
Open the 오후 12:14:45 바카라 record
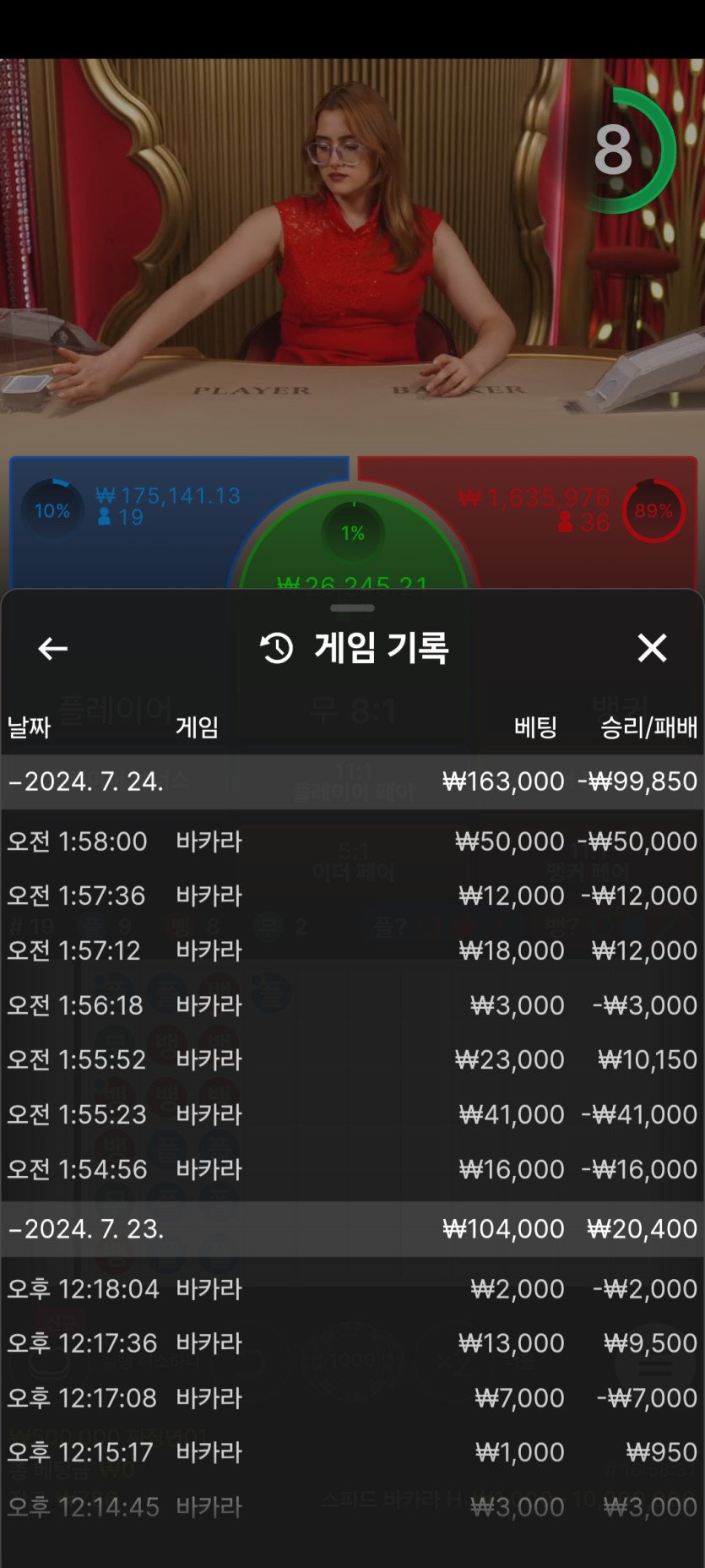352,1507
